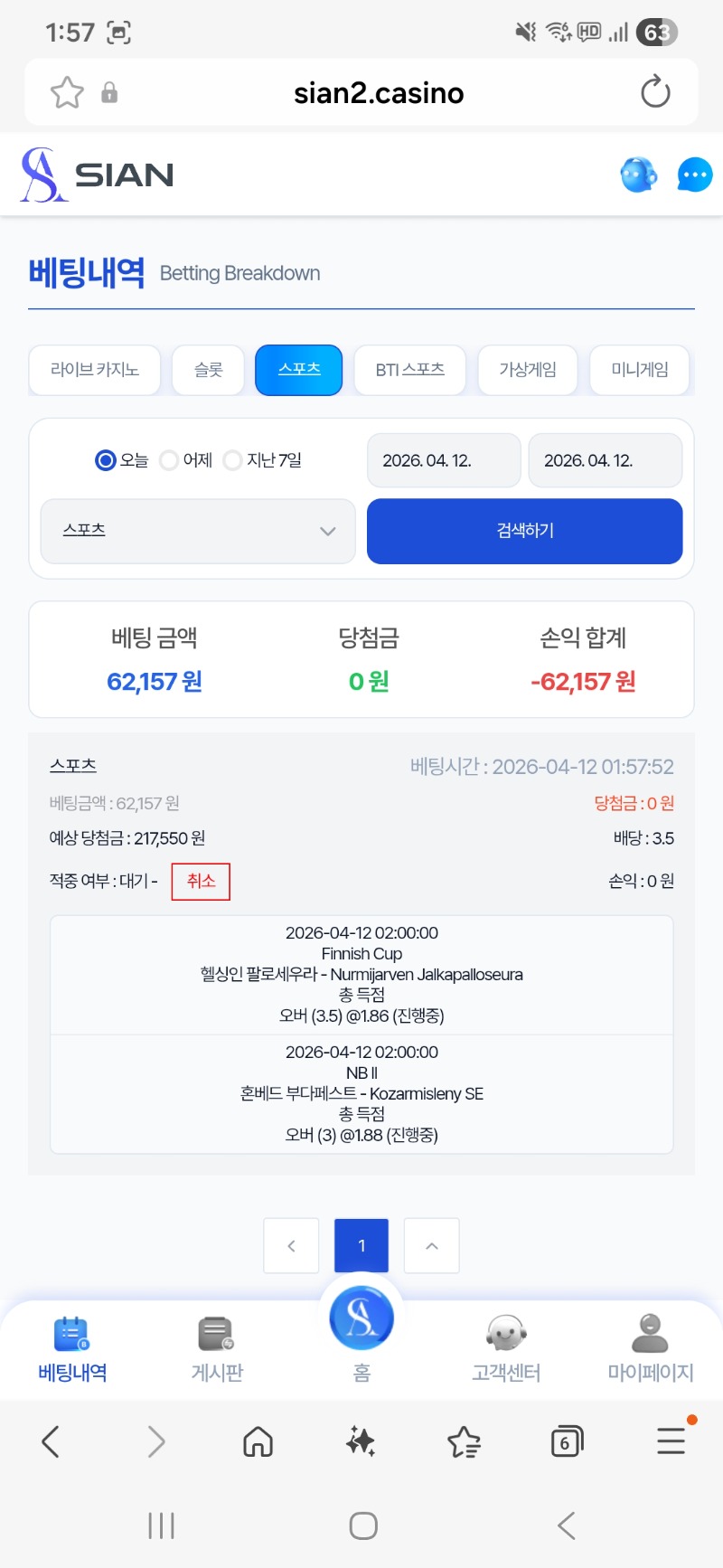Open the 고객센터 bottom tab
This screenshot has height=1568, width=723.
[x=506, y=1349]
